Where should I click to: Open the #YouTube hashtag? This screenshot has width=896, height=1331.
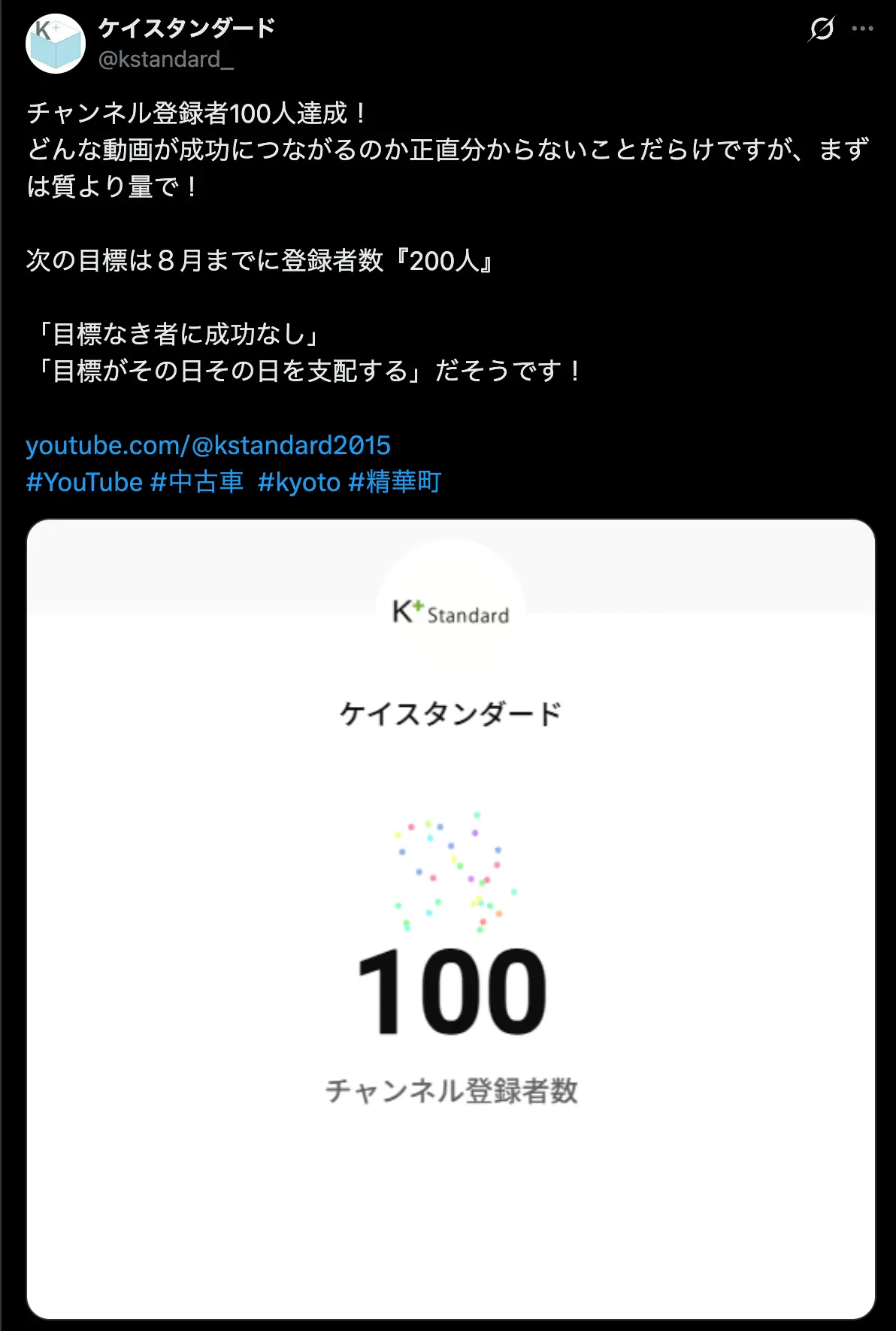point(84,482)
